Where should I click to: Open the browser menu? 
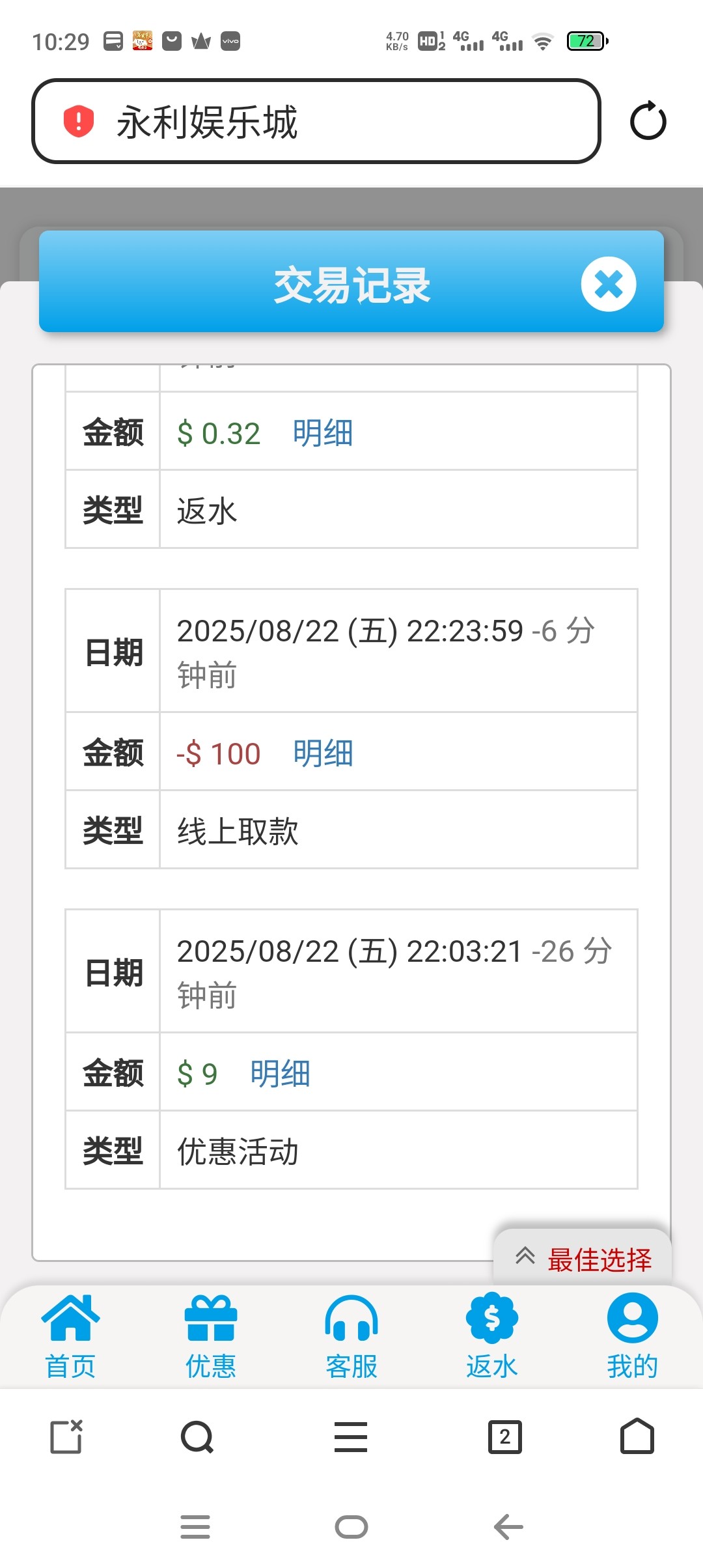[351, 1437]
